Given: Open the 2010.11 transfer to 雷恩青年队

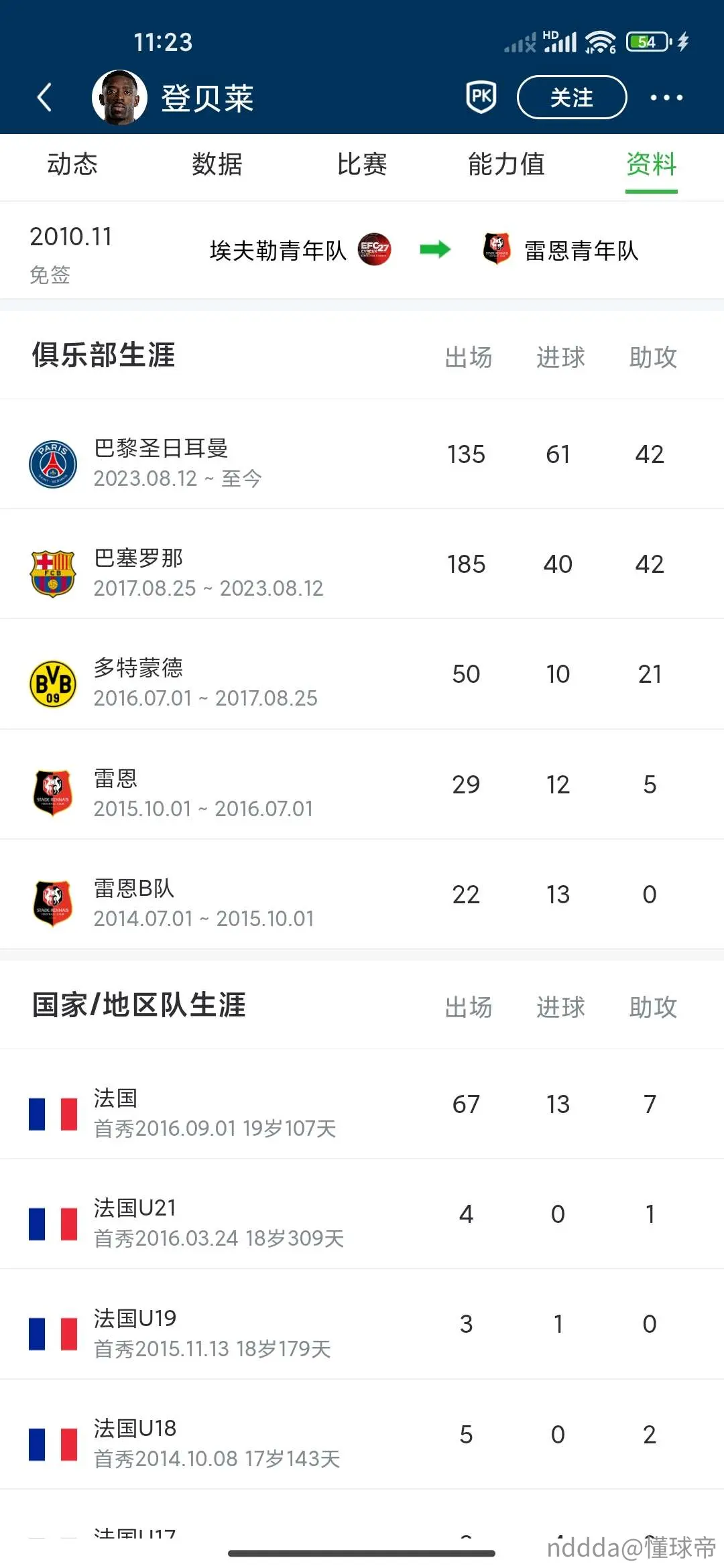Looking at the screenshot, I should pos(362,251).
